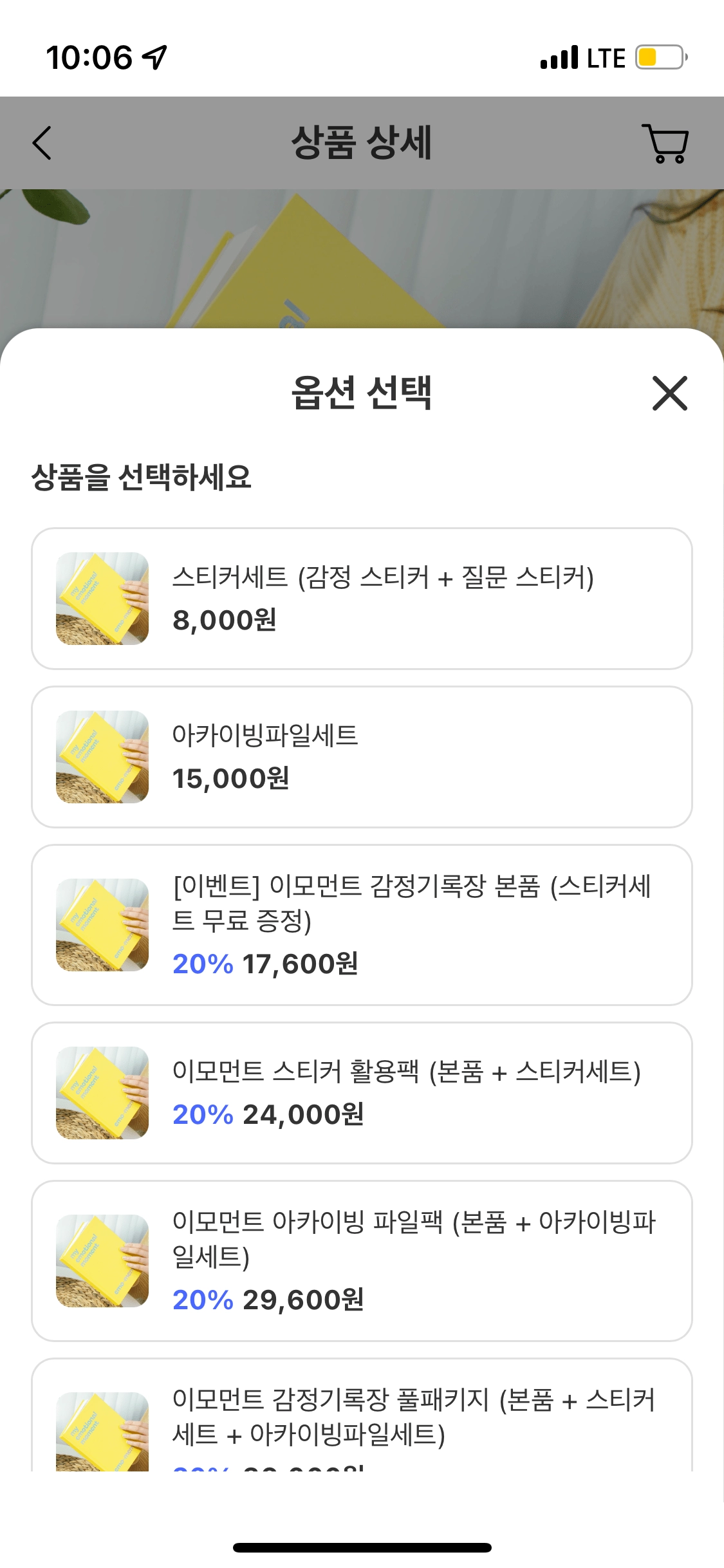
Task: Go back from 상품 상세
Action: pyautogui.click(x=42, y=143)
